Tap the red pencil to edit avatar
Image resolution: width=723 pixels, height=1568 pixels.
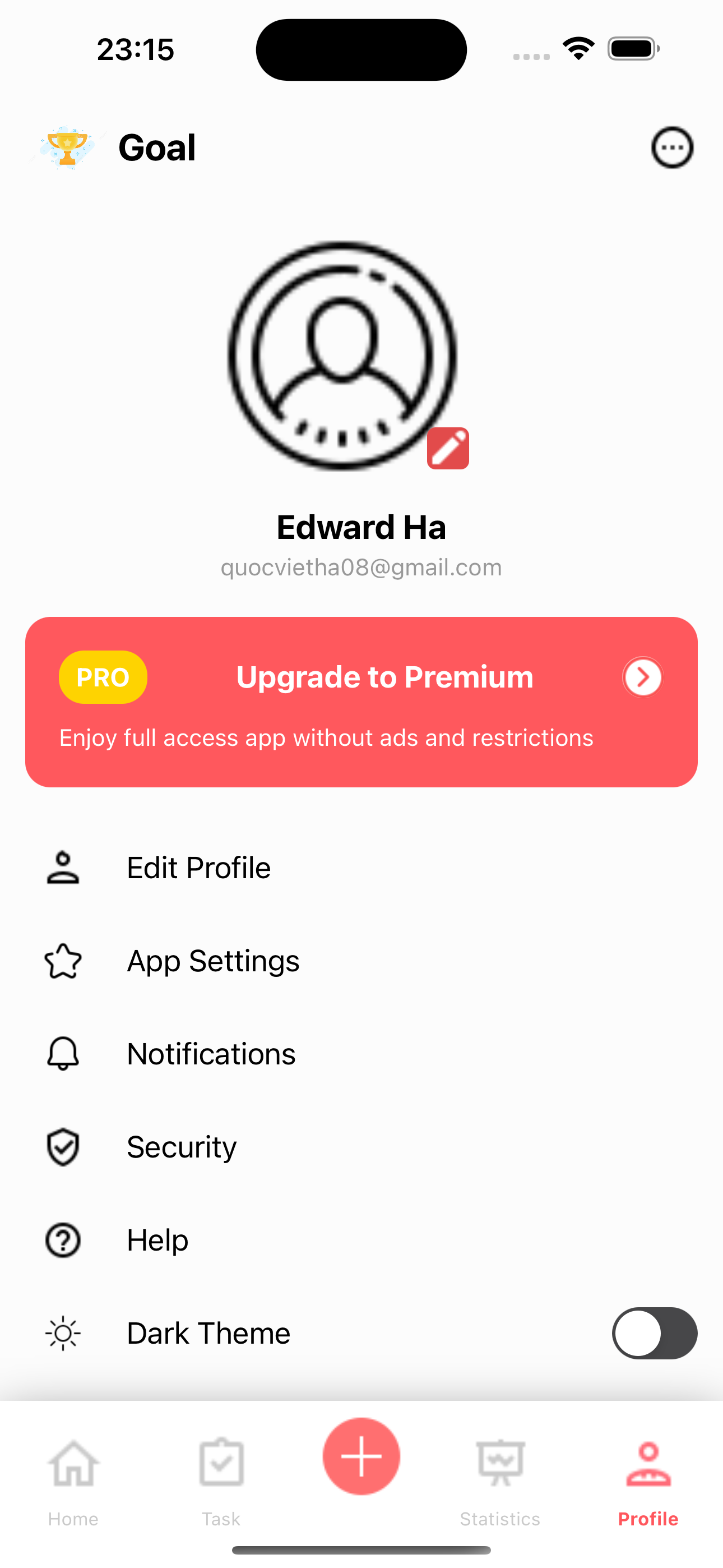[x=448, y=448]
